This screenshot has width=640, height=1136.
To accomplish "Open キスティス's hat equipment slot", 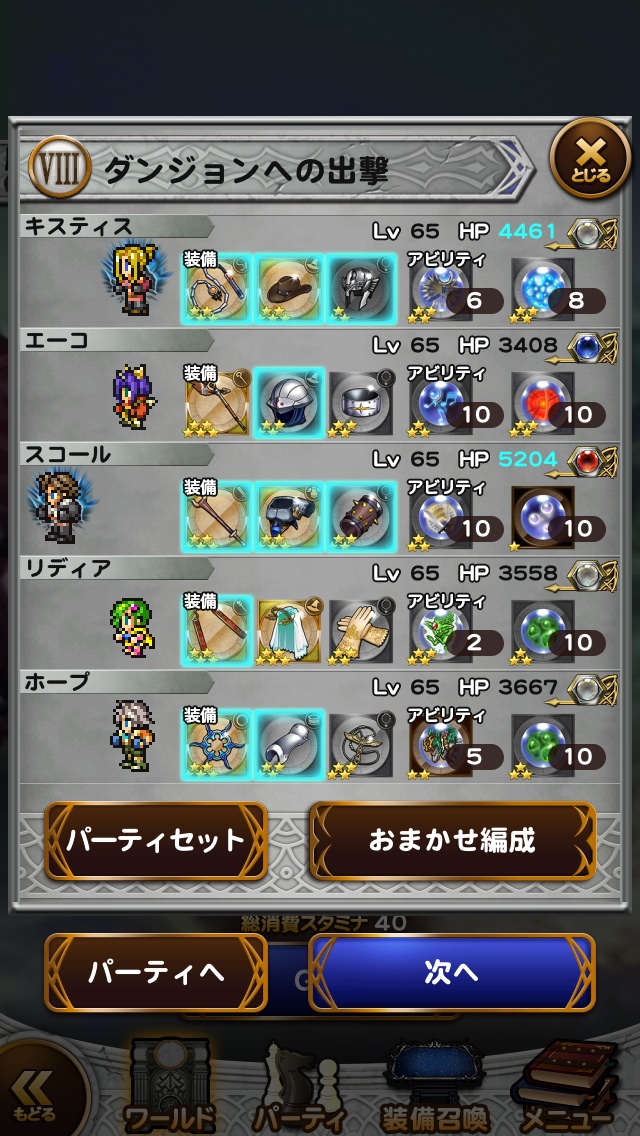I will point(289,288).
